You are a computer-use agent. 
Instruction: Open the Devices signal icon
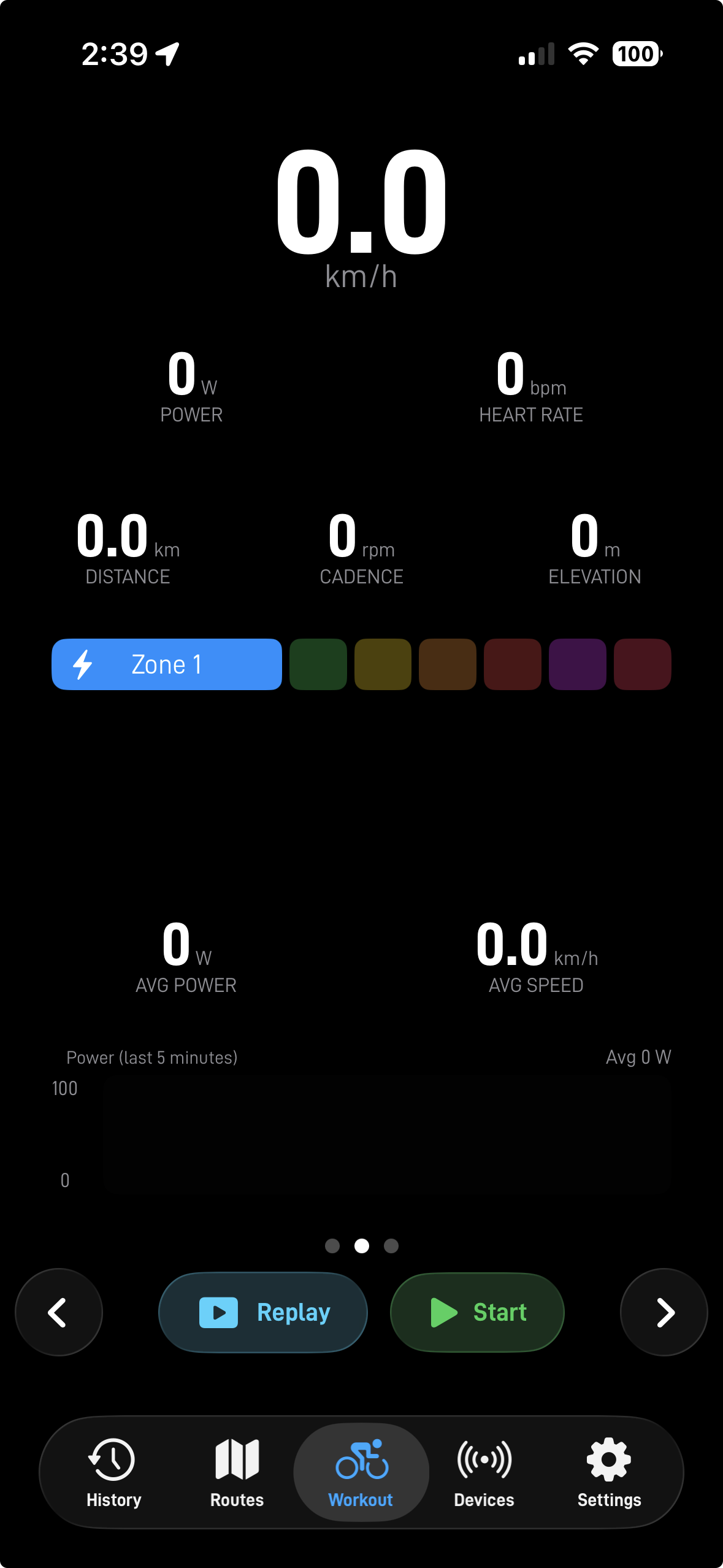(x=484, y=1460)
